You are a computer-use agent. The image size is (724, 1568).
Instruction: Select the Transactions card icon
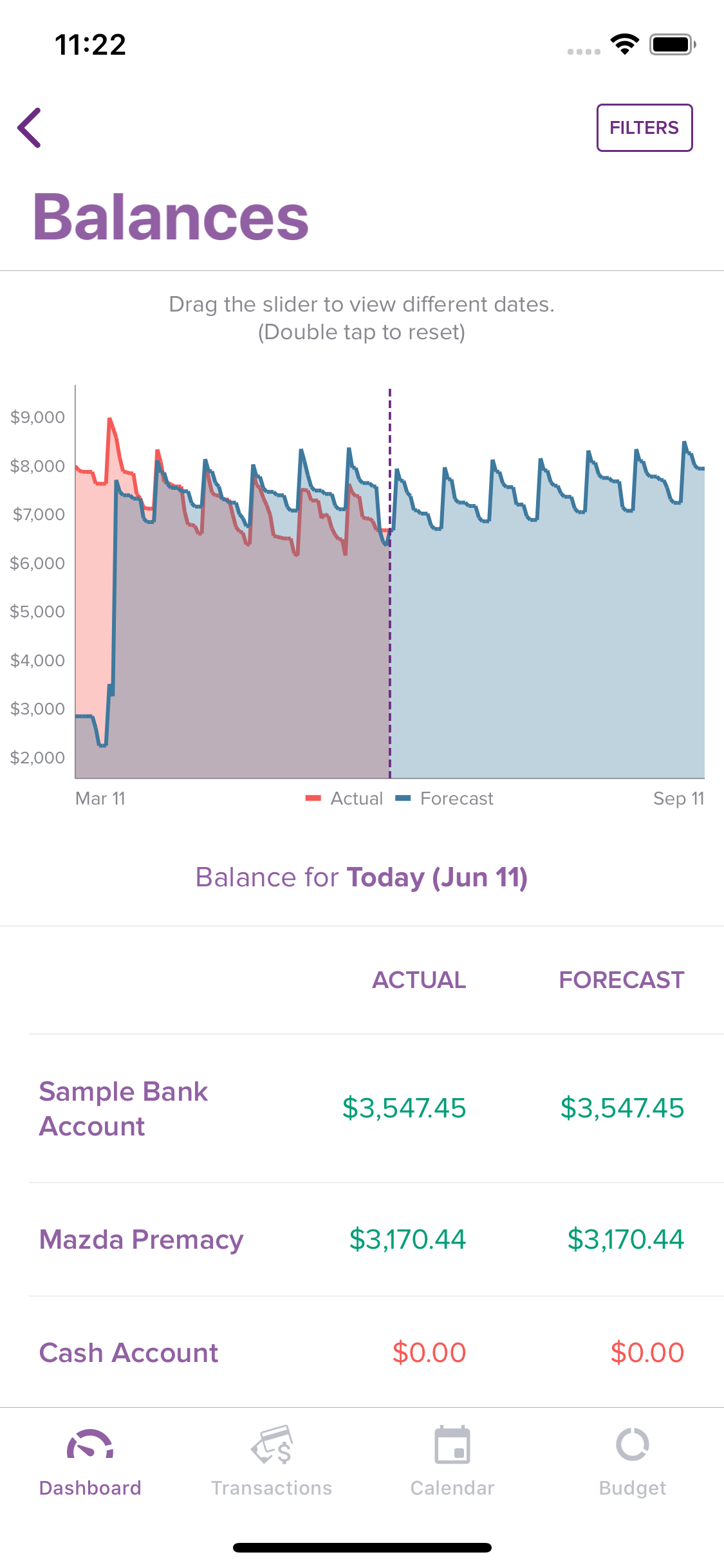click(272, 1451)
